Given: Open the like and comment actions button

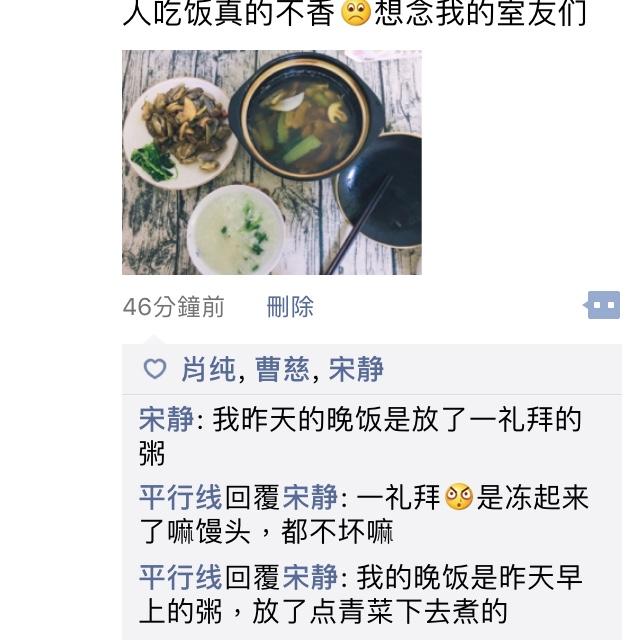Looking at the screenshot, I should click(x=603, y=305).
